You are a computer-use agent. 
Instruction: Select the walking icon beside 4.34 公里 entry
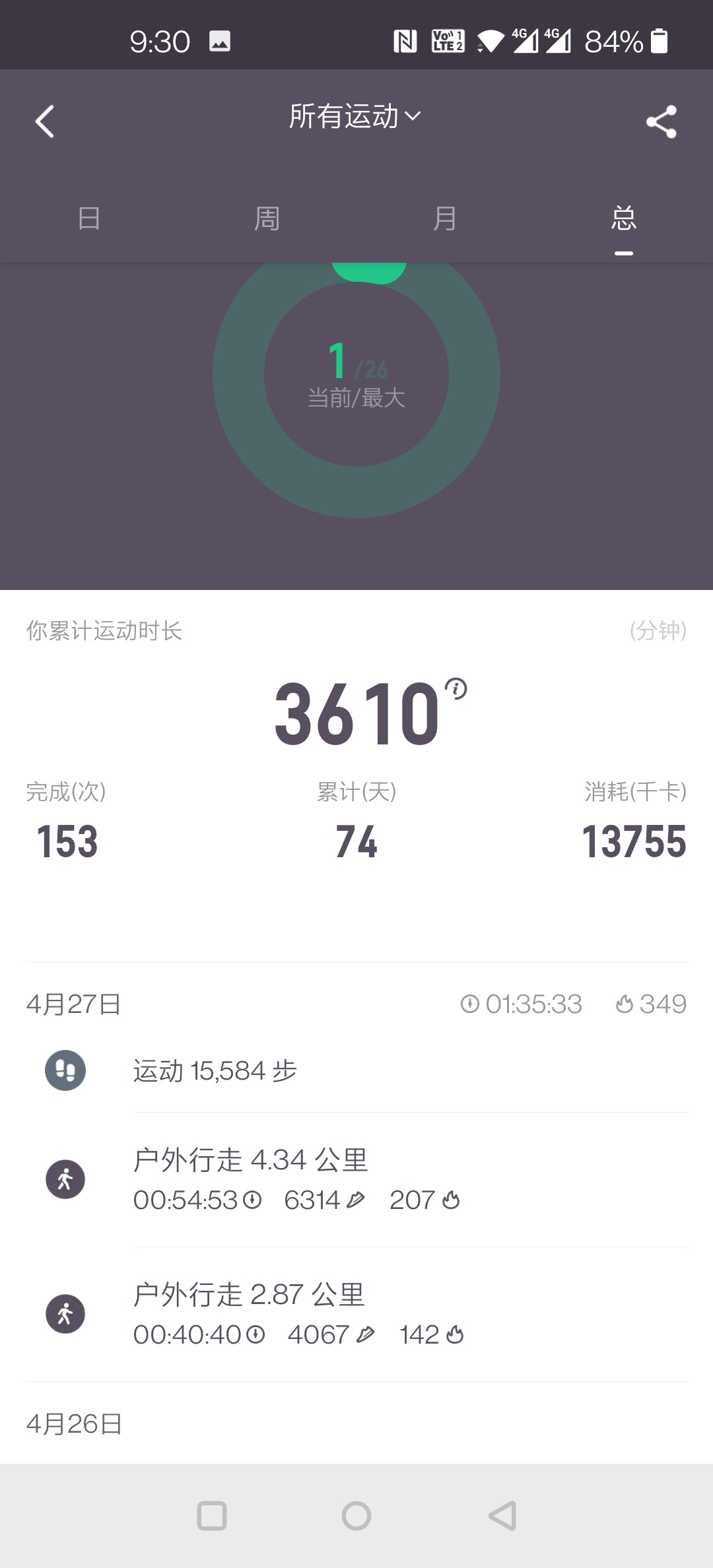pyautogui.click(x=65, y=1181)
